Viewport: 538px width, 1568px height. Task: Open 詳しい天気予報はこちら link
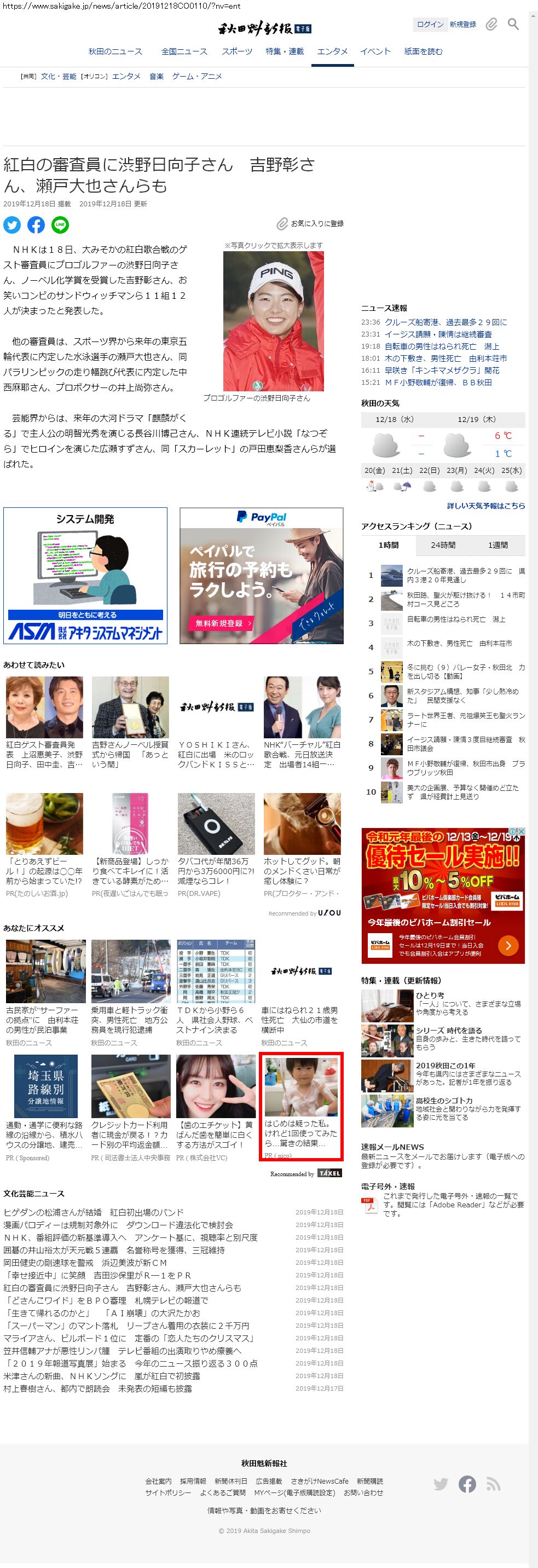click(485, 506)
